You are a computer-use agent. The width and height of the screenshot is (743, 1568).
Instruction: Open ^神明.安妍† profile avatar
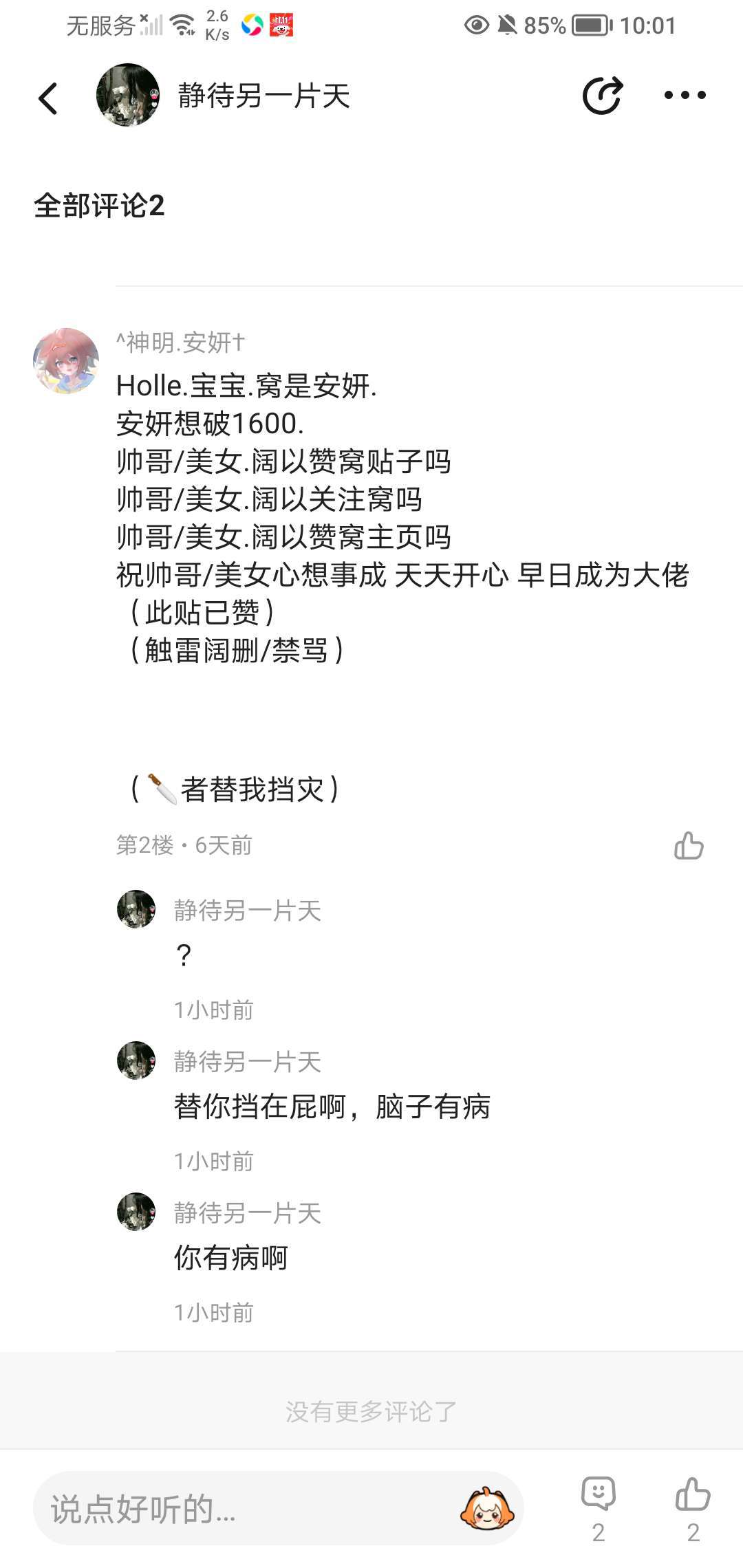point(66,361)
